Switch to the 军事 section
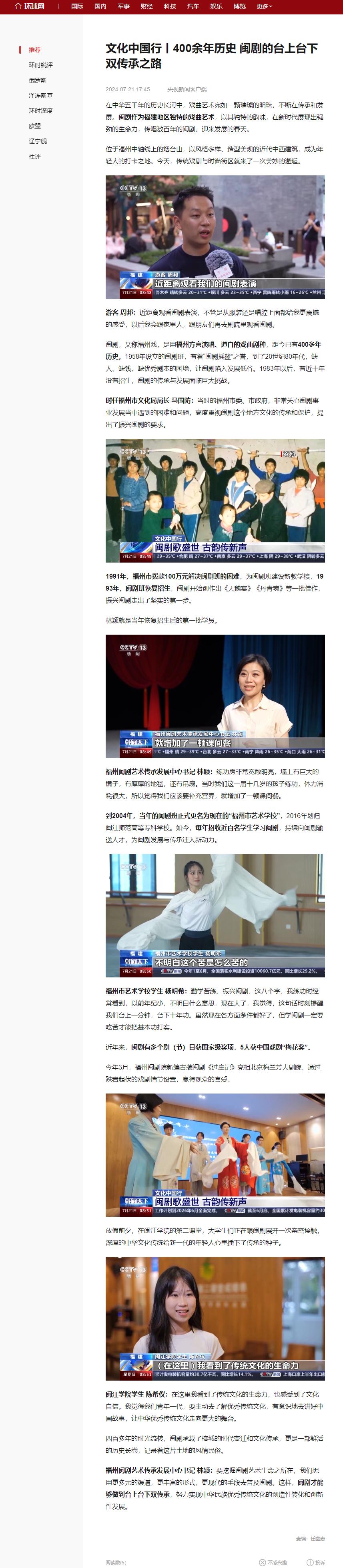 coord(123,6)
